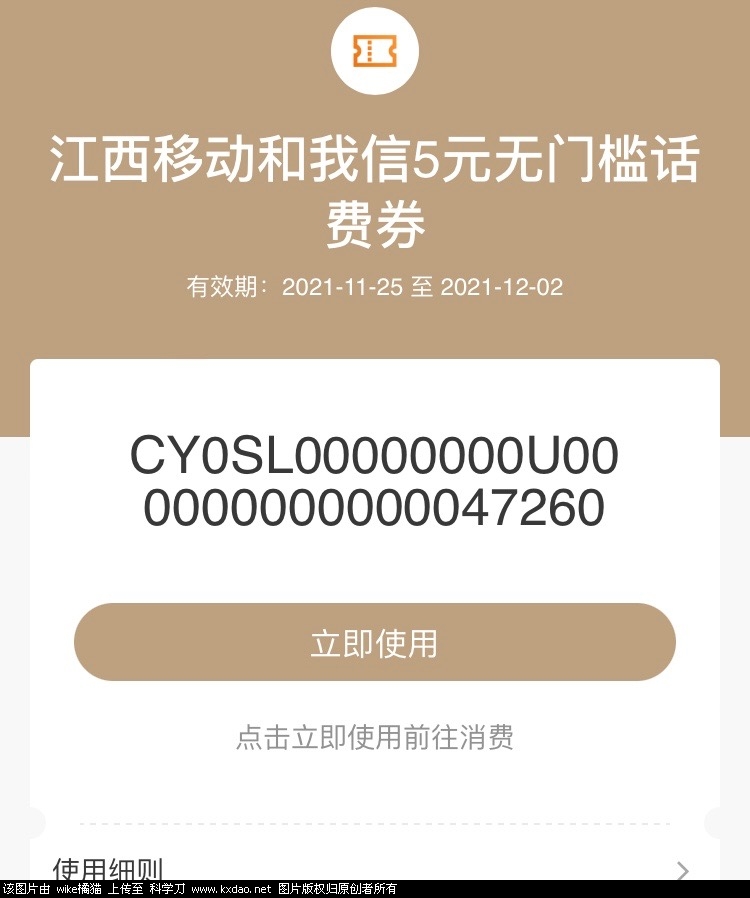Click the 科学刀 text in the watermark
The image size is (750, 898).
point(164,890)
